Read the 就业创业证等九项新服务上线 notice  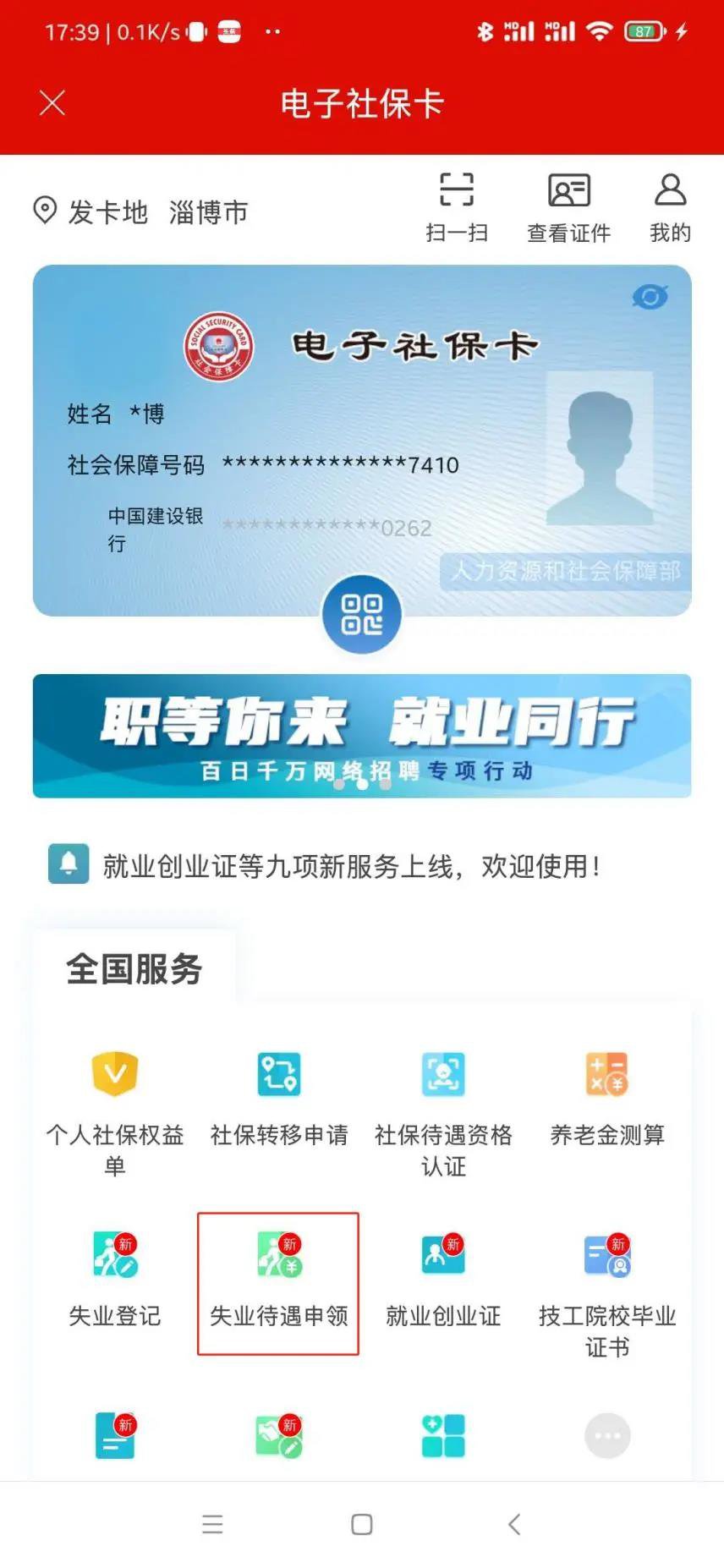[x=351, y=866]
